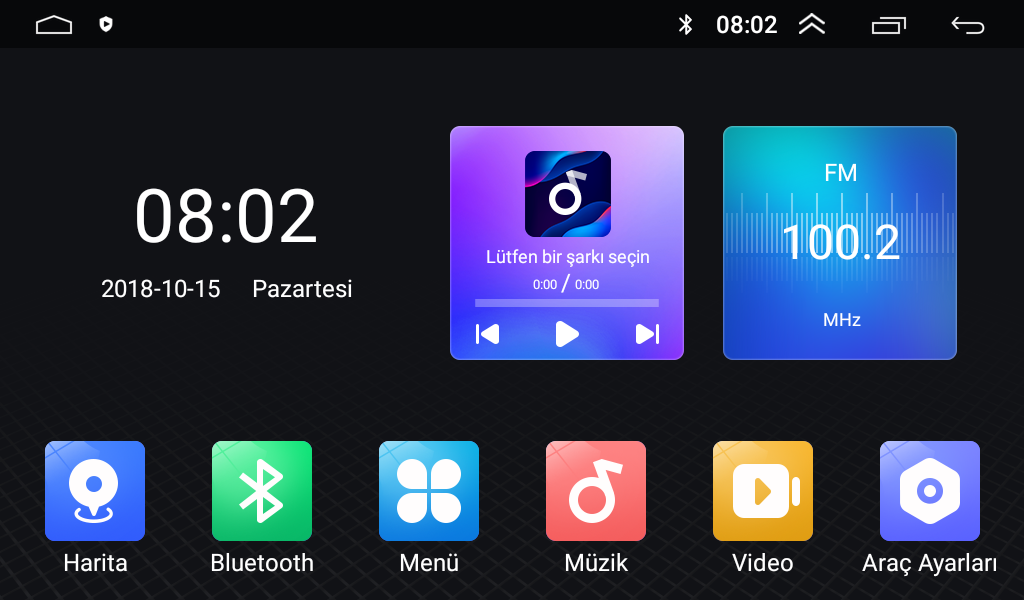The height and width of the screenshot is (600, 1024).
Task: Open the clock and date widget
Action: point(226,240)
